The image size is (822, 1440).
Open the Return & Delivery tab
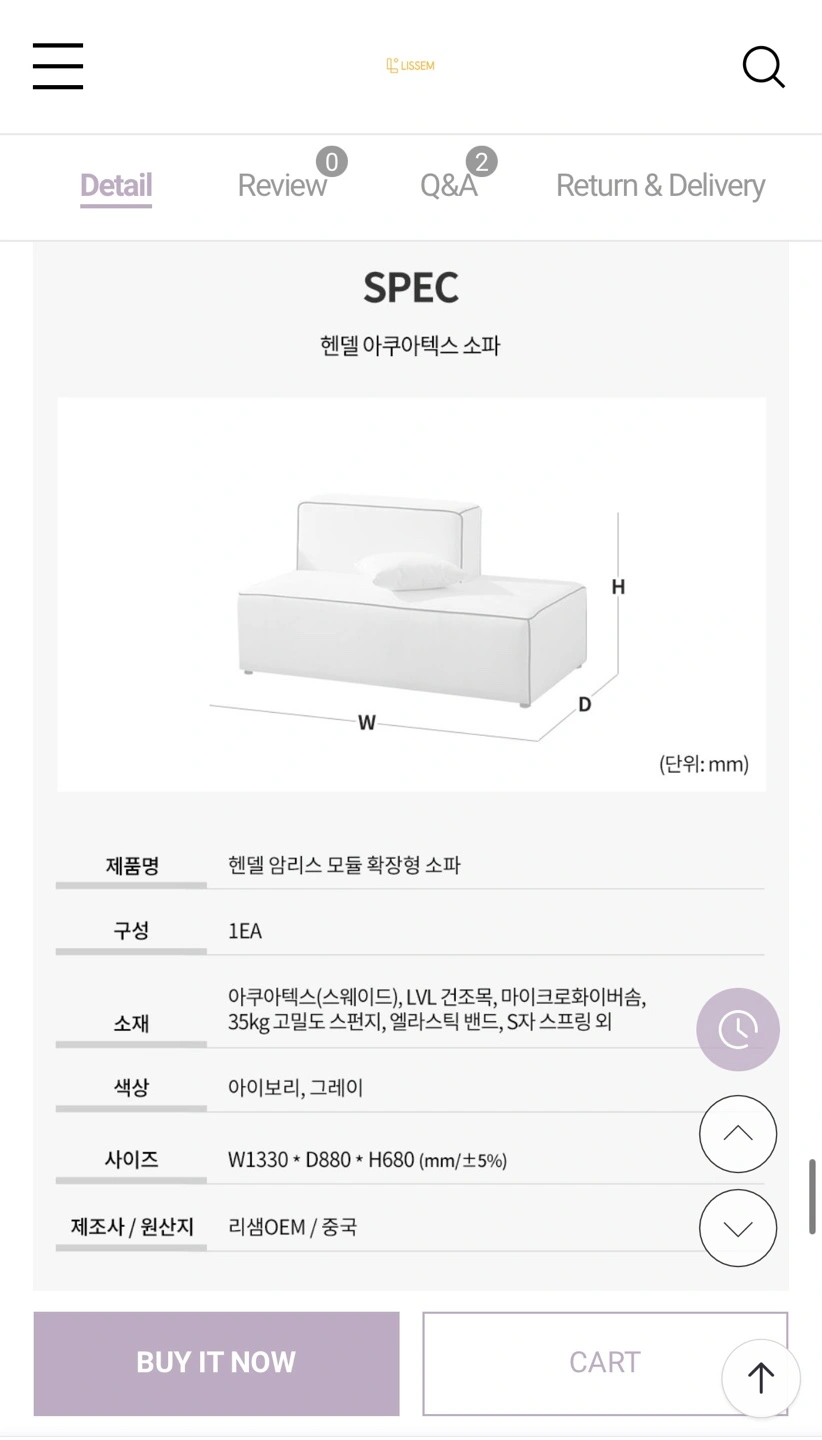660,186
